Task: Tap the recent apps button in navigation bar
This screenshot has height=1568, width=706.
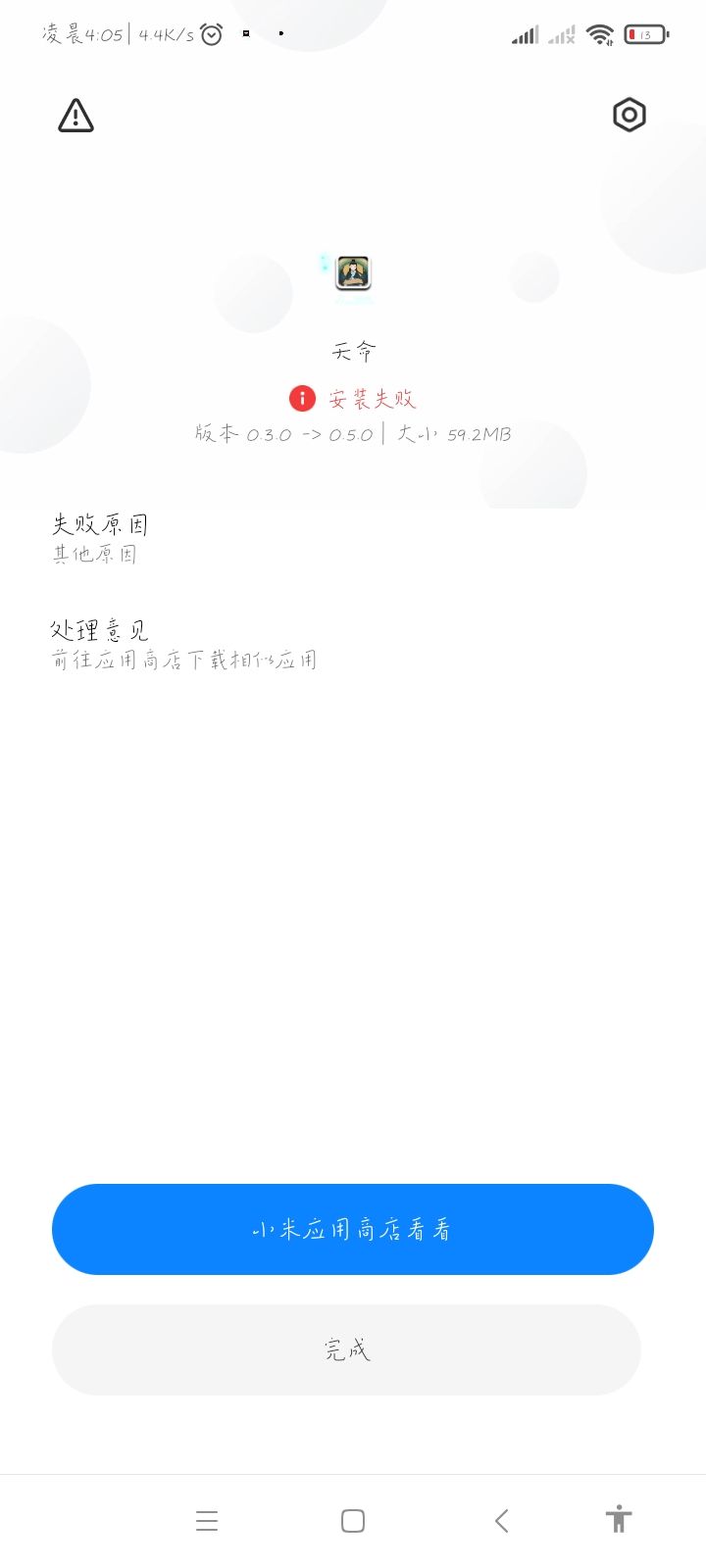Action: coord(207,1520)
